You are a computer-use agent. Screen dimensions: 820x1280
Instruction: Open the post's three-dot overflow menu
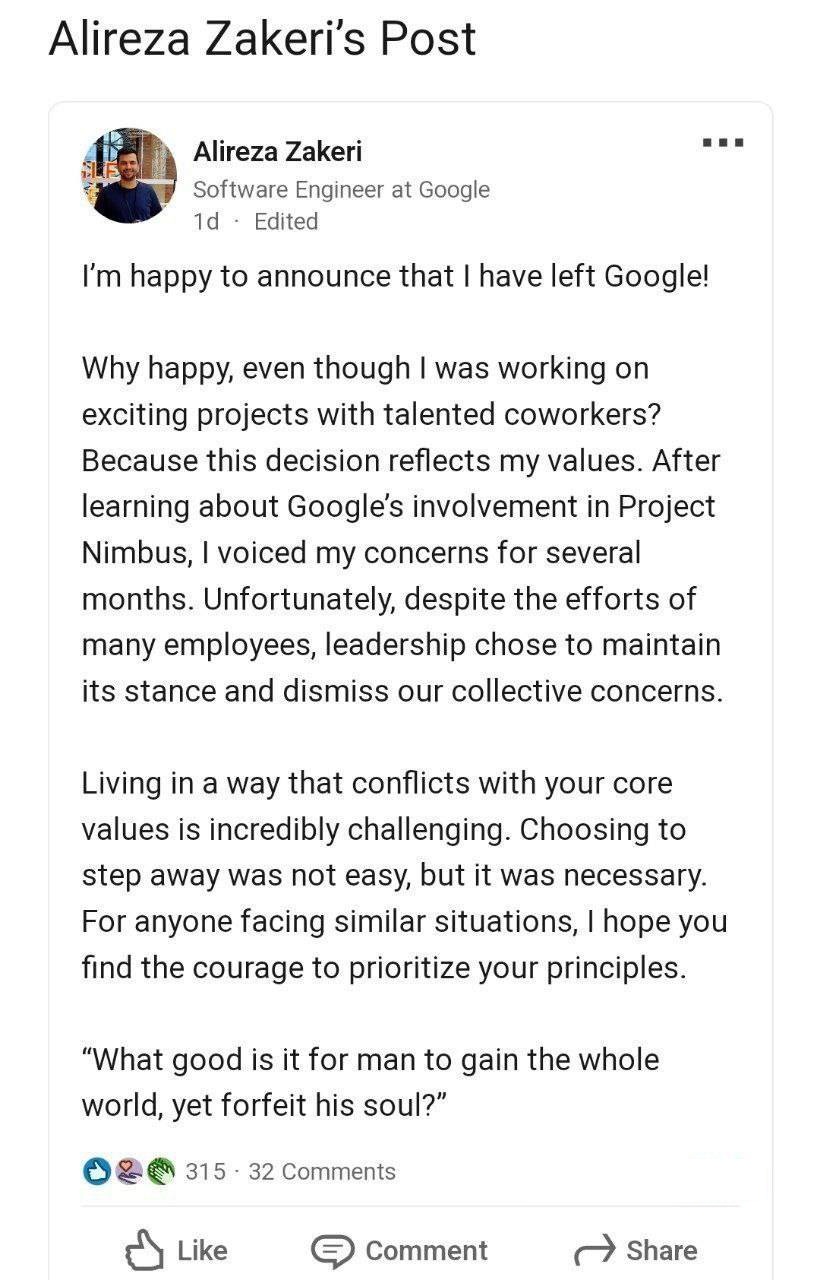tap(723, 143)
